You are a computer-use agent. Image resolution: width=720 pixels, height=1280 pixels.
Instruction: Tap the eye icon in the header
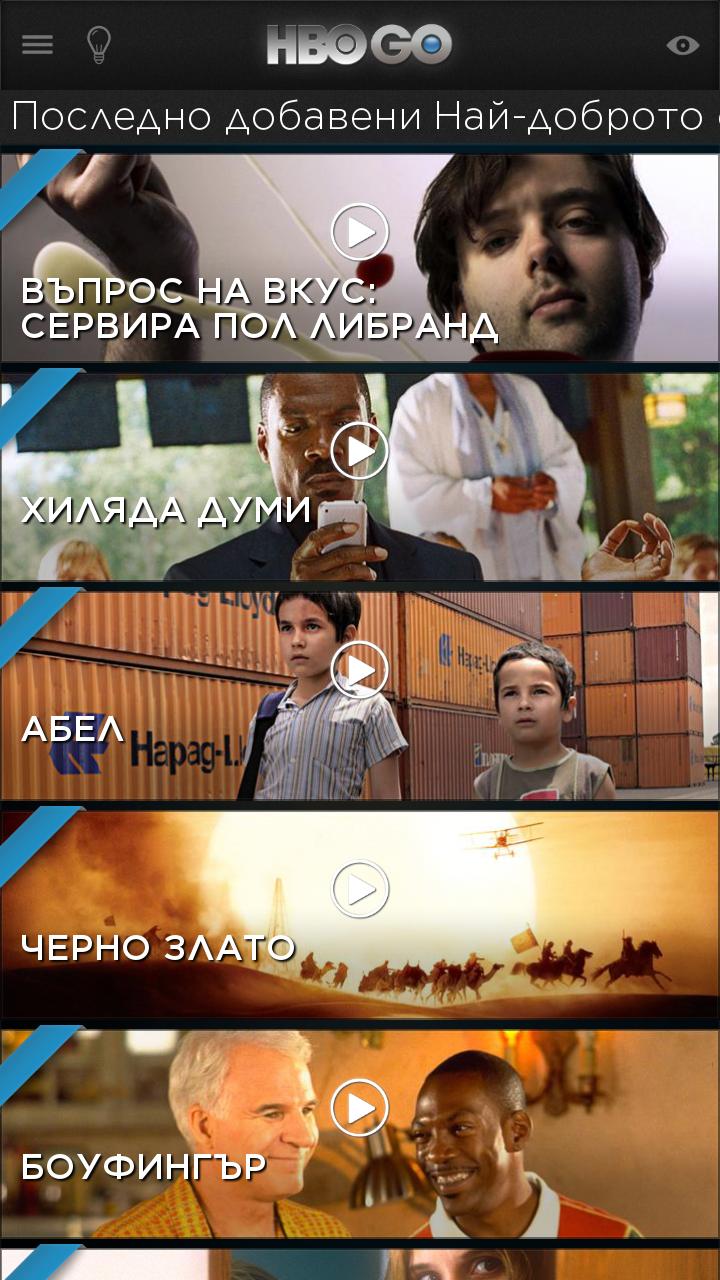click(682, 45)
